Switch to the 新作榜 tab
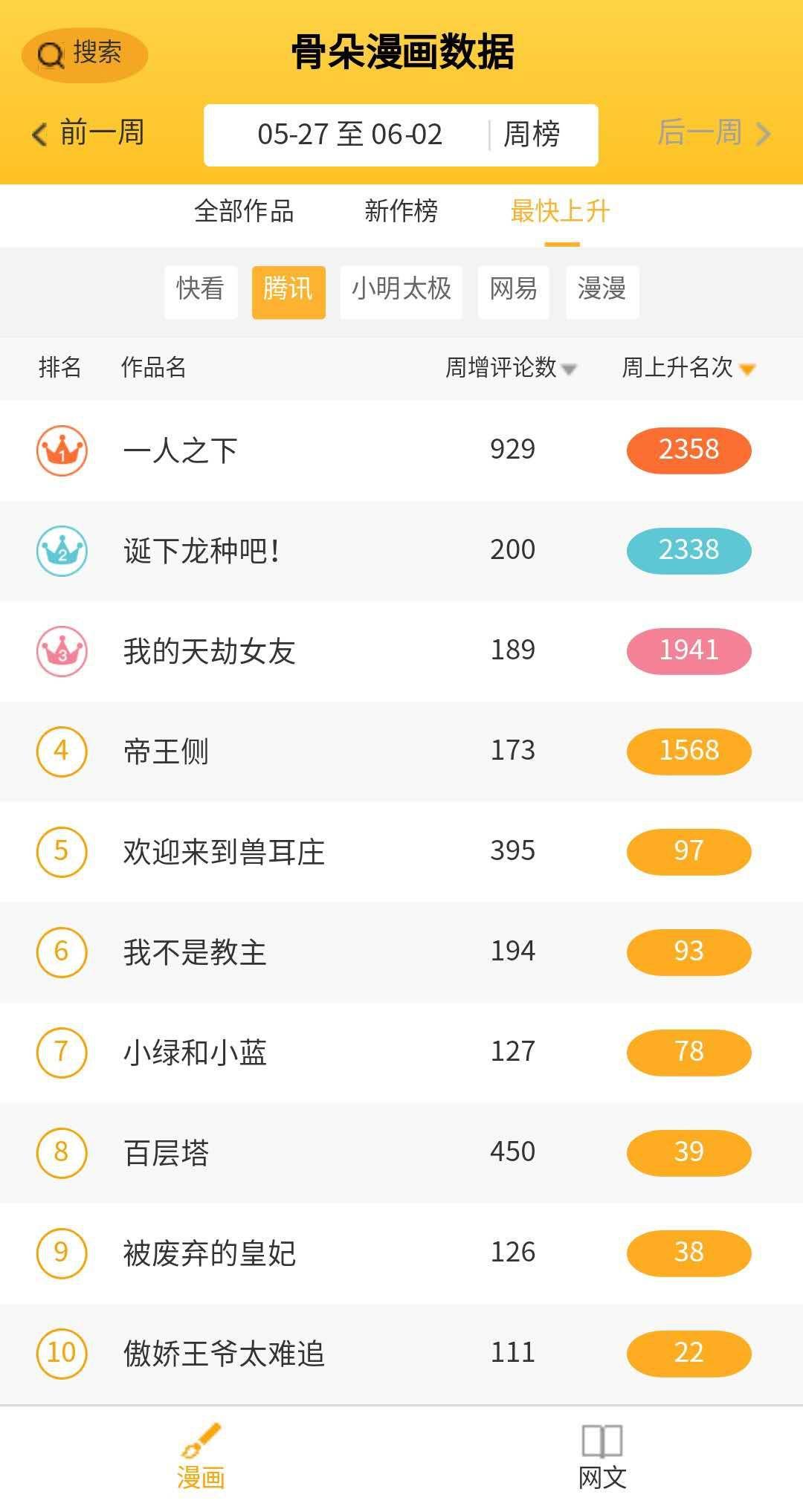Screen dimensions: 803x1512 point(401,211)
